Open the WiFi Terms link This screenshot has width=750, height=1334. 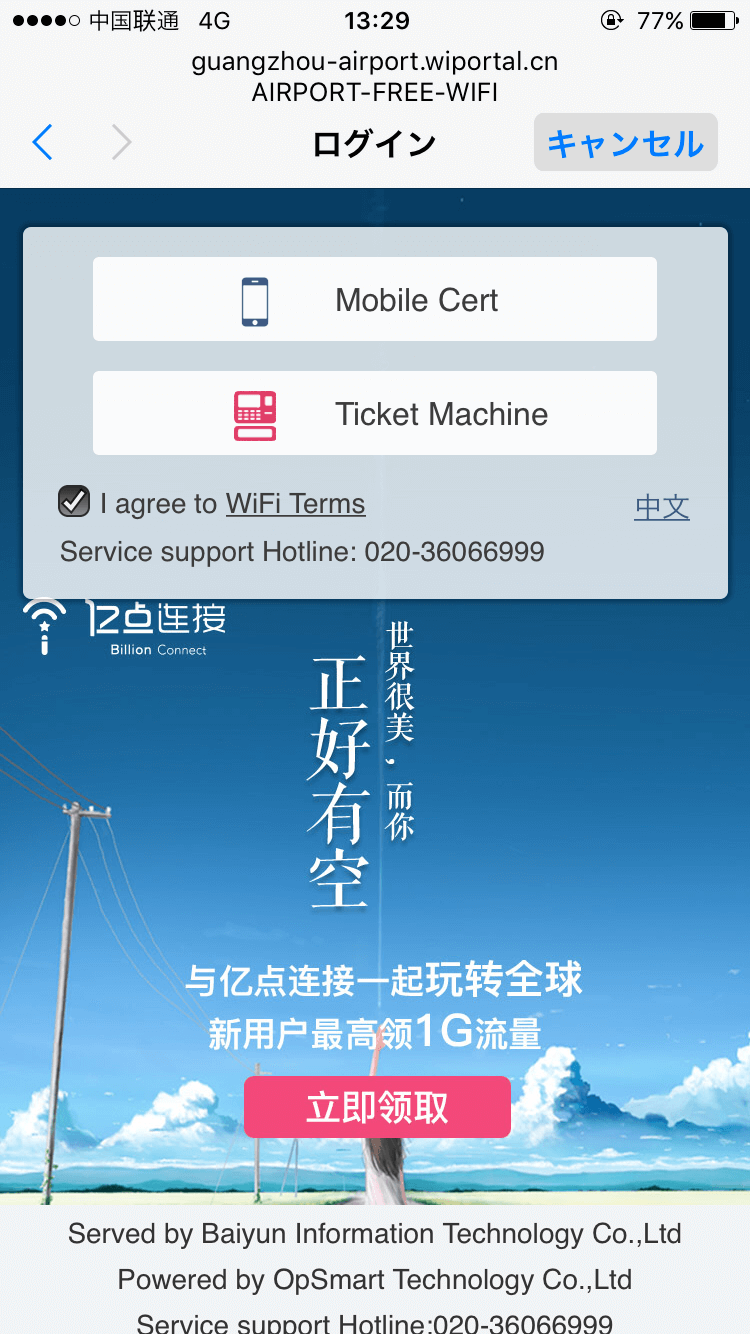pyautogui.click(x=295, y=503)
